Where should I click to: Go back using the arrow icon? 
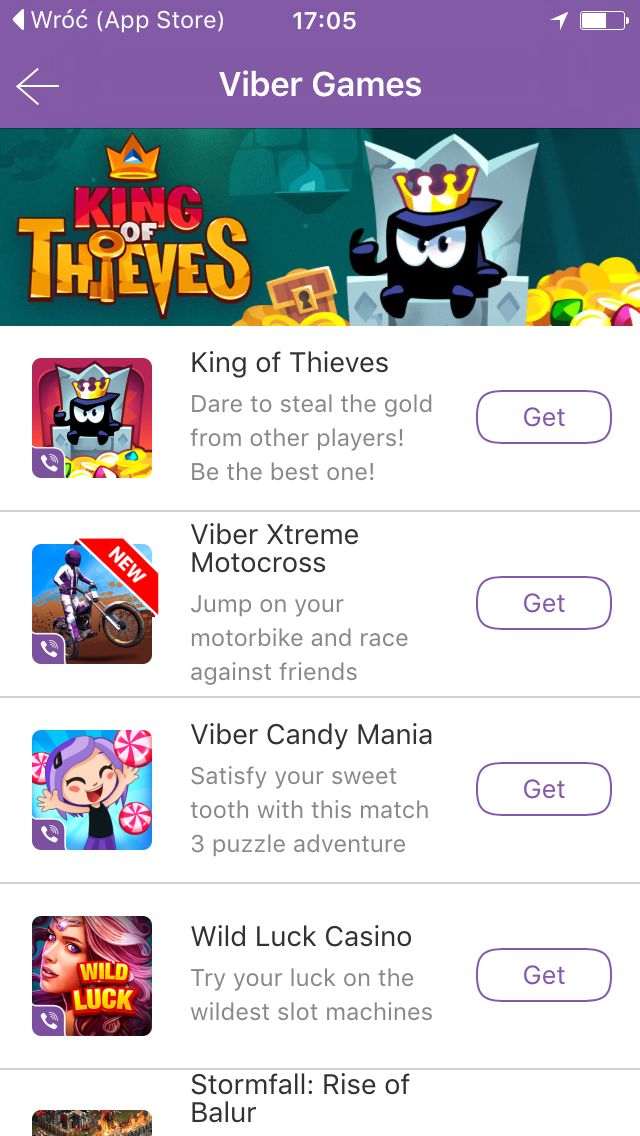[x=37, y=86]
